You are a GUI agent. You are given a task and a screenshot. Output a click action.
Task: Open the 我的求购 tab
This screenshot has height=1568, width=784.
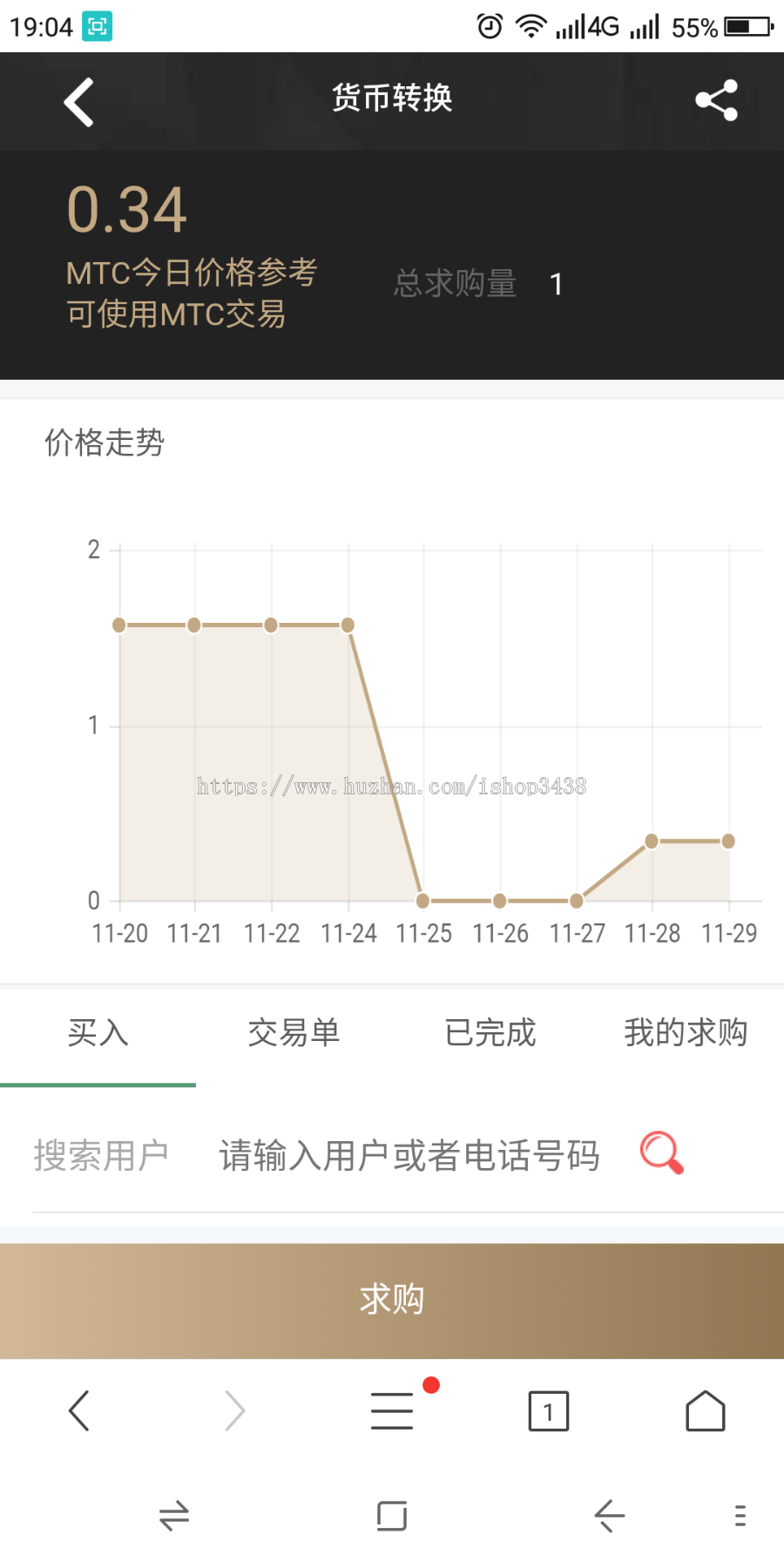pos(686,1033)
